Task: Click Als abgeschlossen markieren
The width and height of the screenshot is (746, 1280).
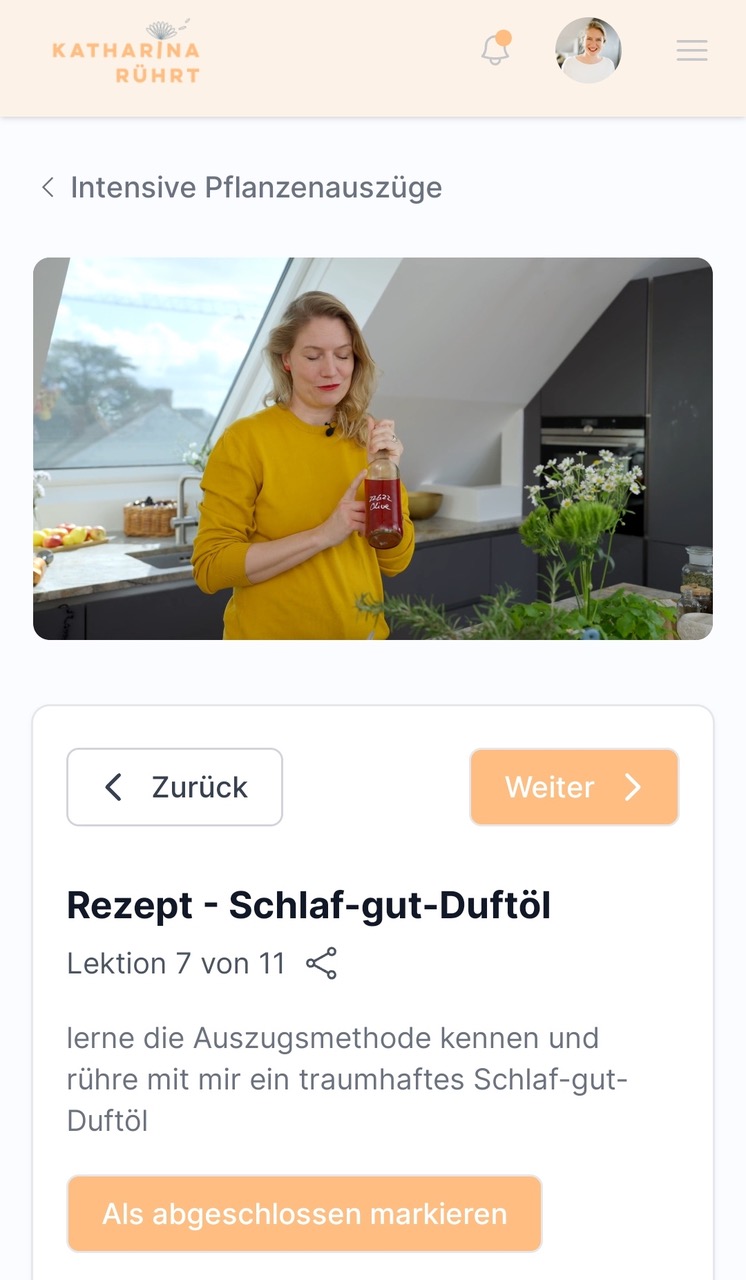Action: pos(303,1213)
